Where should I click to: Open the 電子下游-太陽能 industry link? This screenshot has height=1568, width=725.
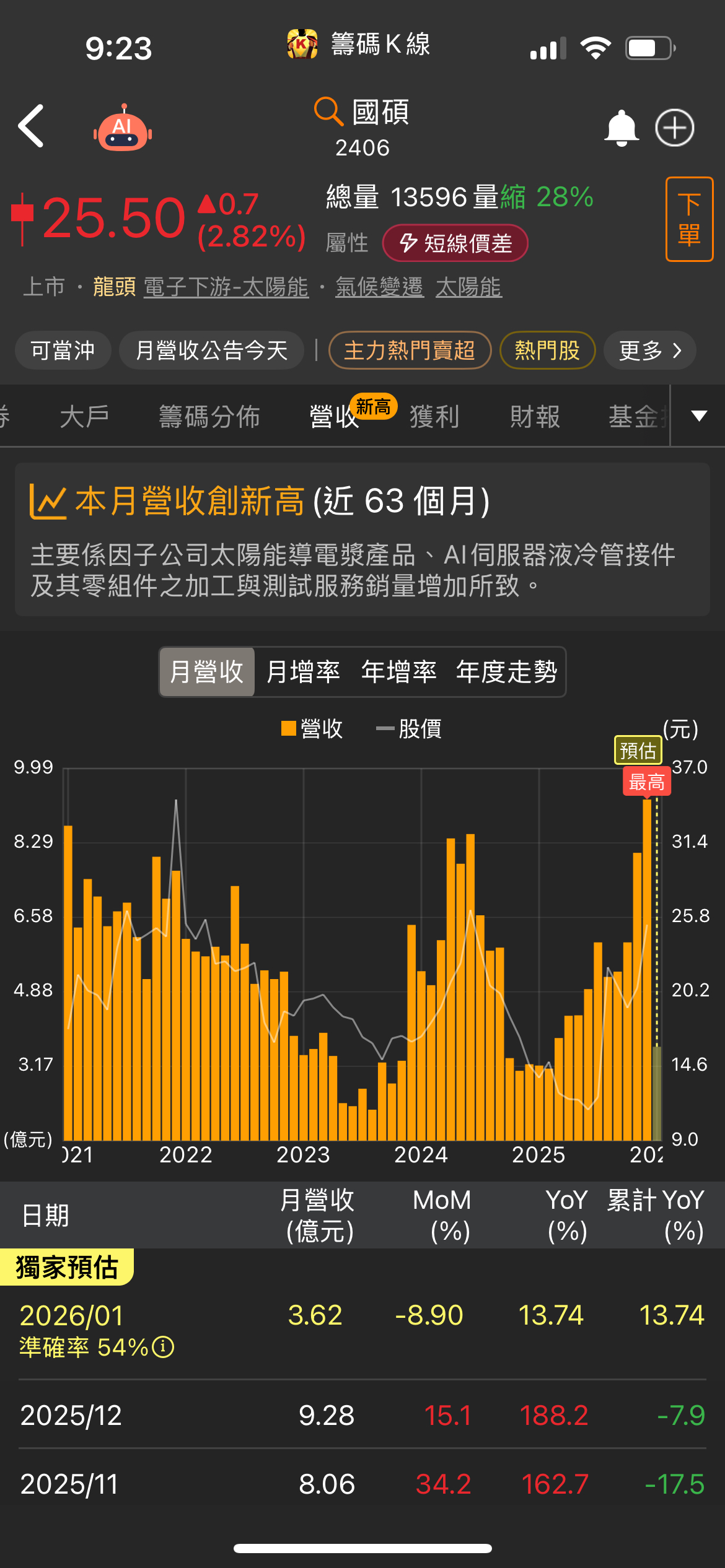(x=226, y=287)
